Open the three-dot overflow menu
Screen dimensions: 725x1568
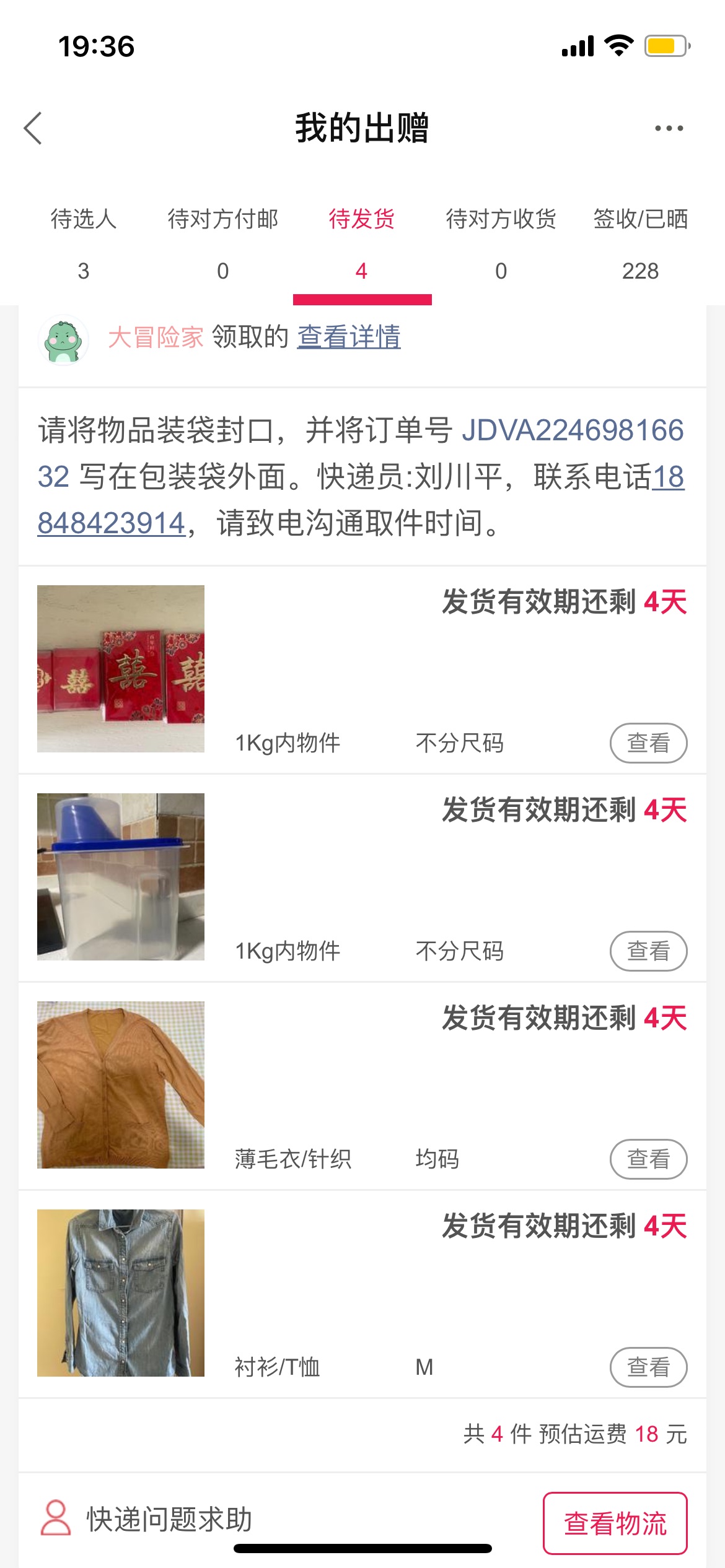(x=669, y=128)
